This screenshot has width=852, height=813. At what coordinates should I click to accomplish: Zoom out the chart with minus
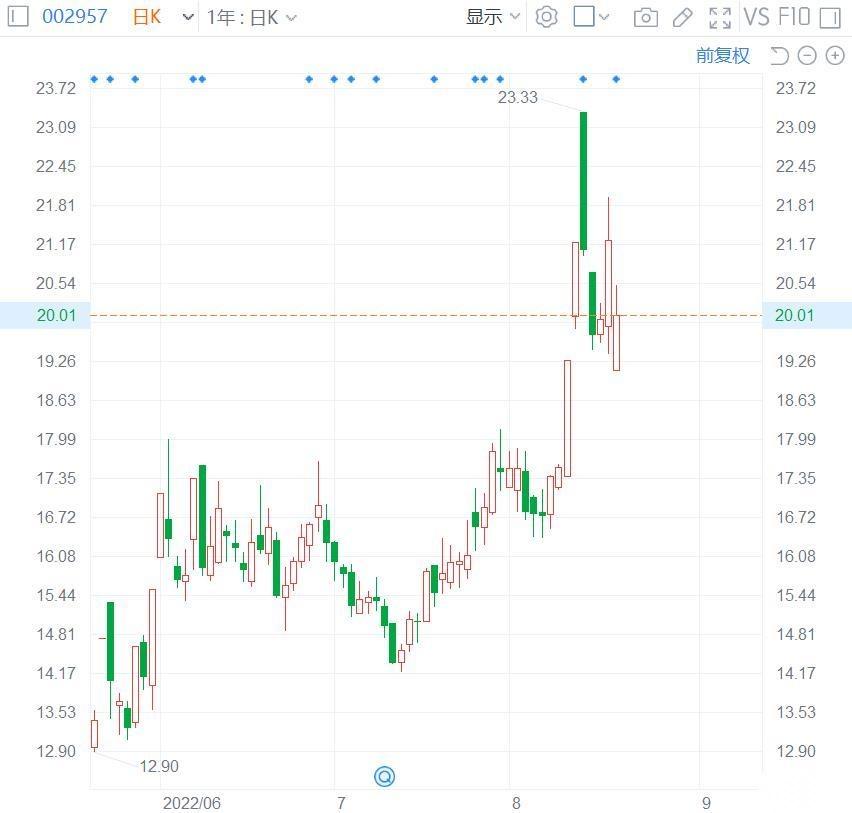click(807, 56)
